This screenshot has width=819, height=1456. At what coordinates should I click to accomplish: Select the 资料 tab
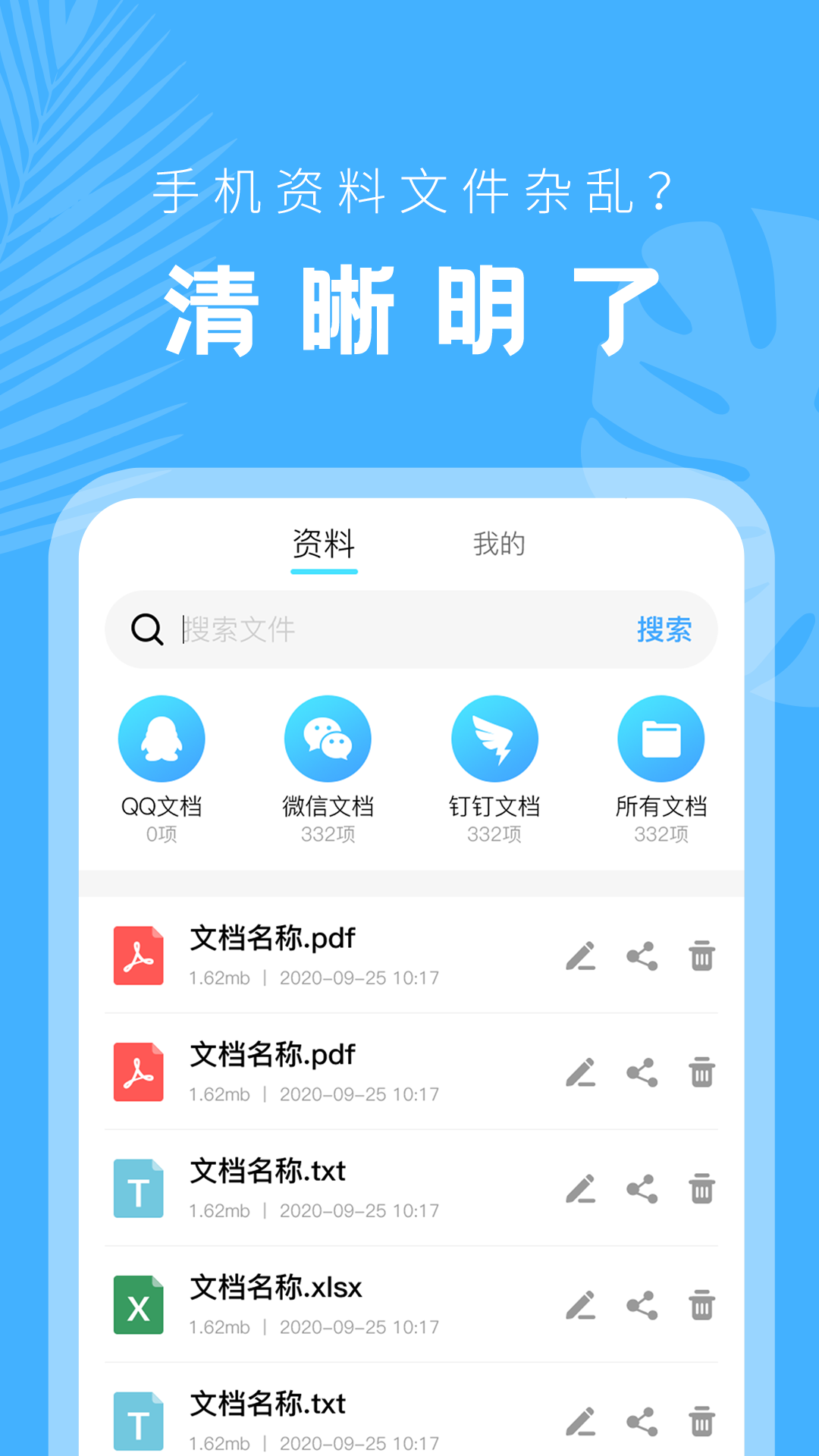324,543
